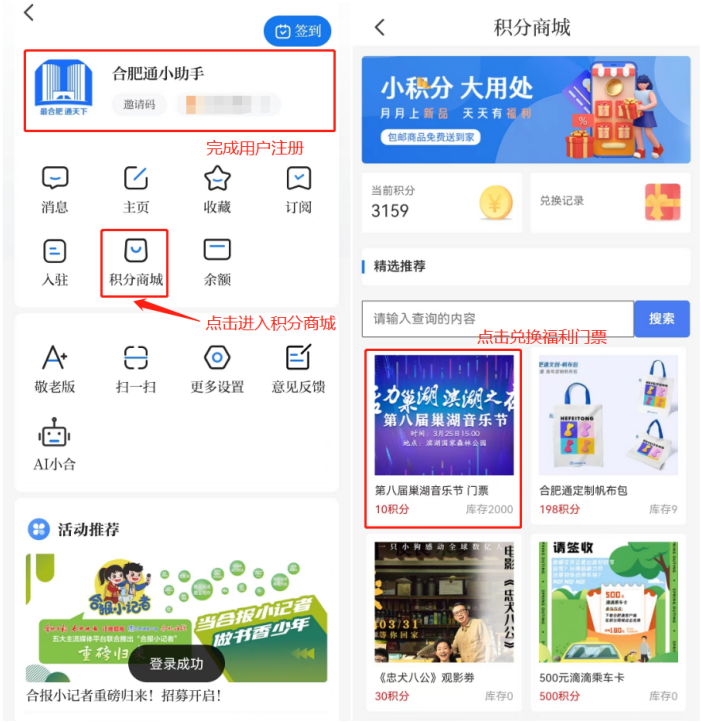Open 更多设置 settings
This screenshot has width=701, height=722.
217,369
